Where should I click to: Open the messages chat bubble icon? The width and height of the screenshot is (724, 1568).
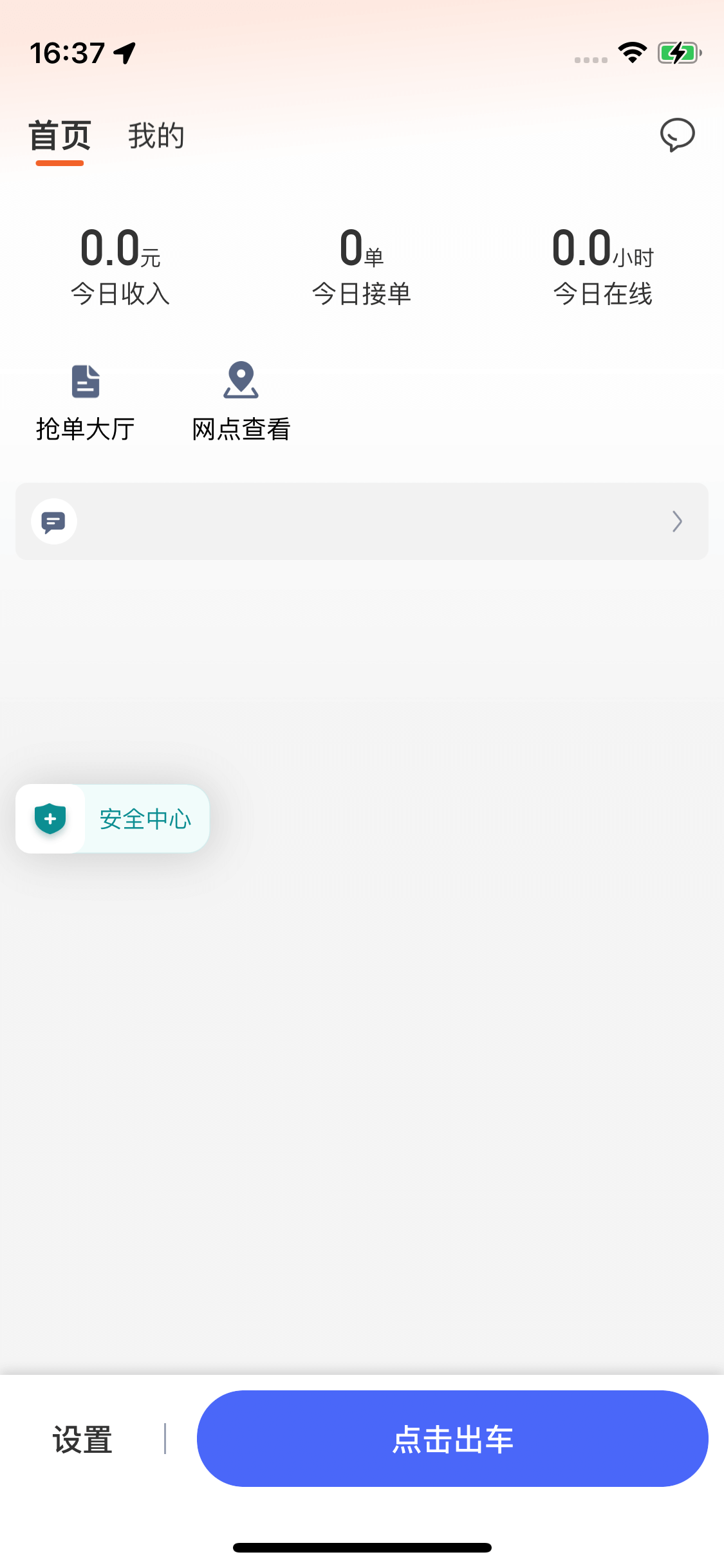coord(677,135)
